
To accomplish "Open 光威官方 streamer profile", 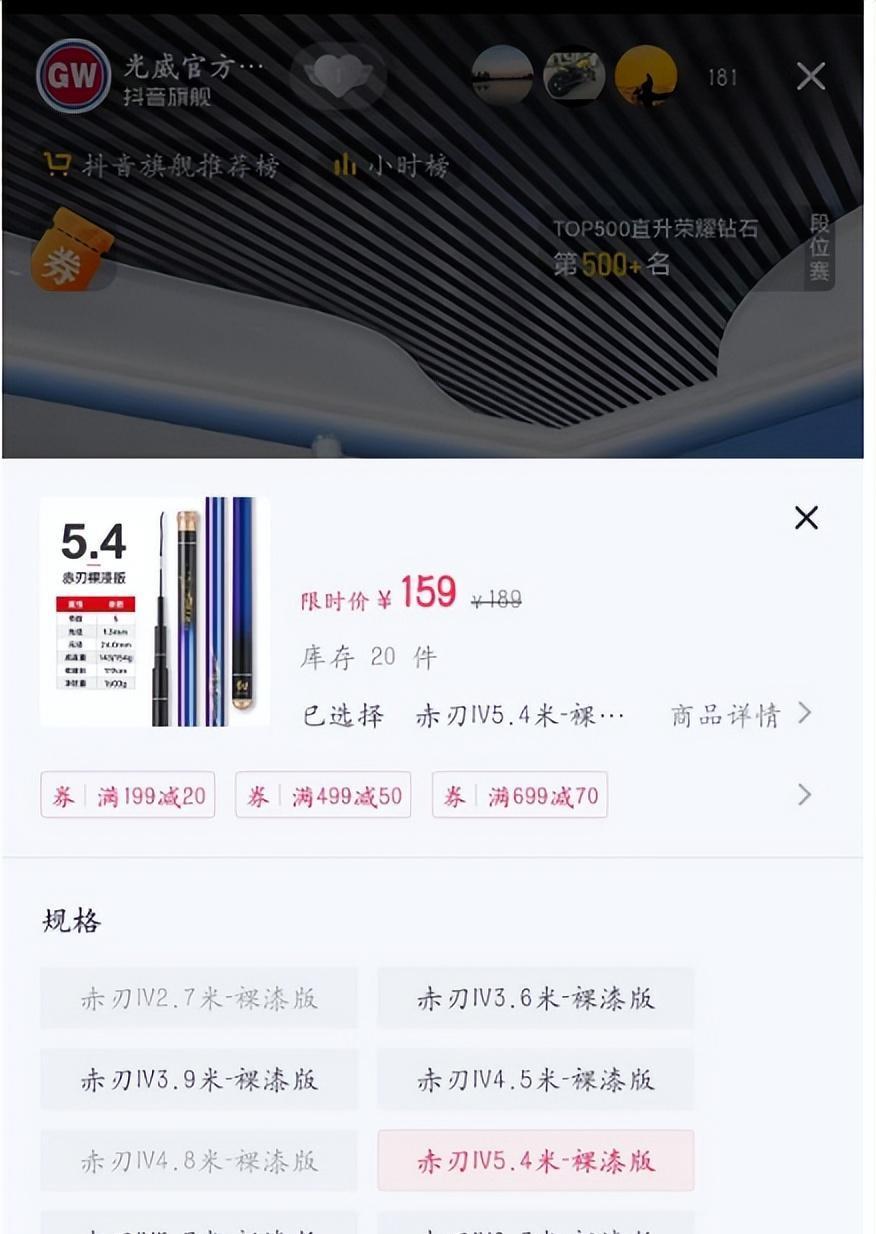I will tap(150, 78).
